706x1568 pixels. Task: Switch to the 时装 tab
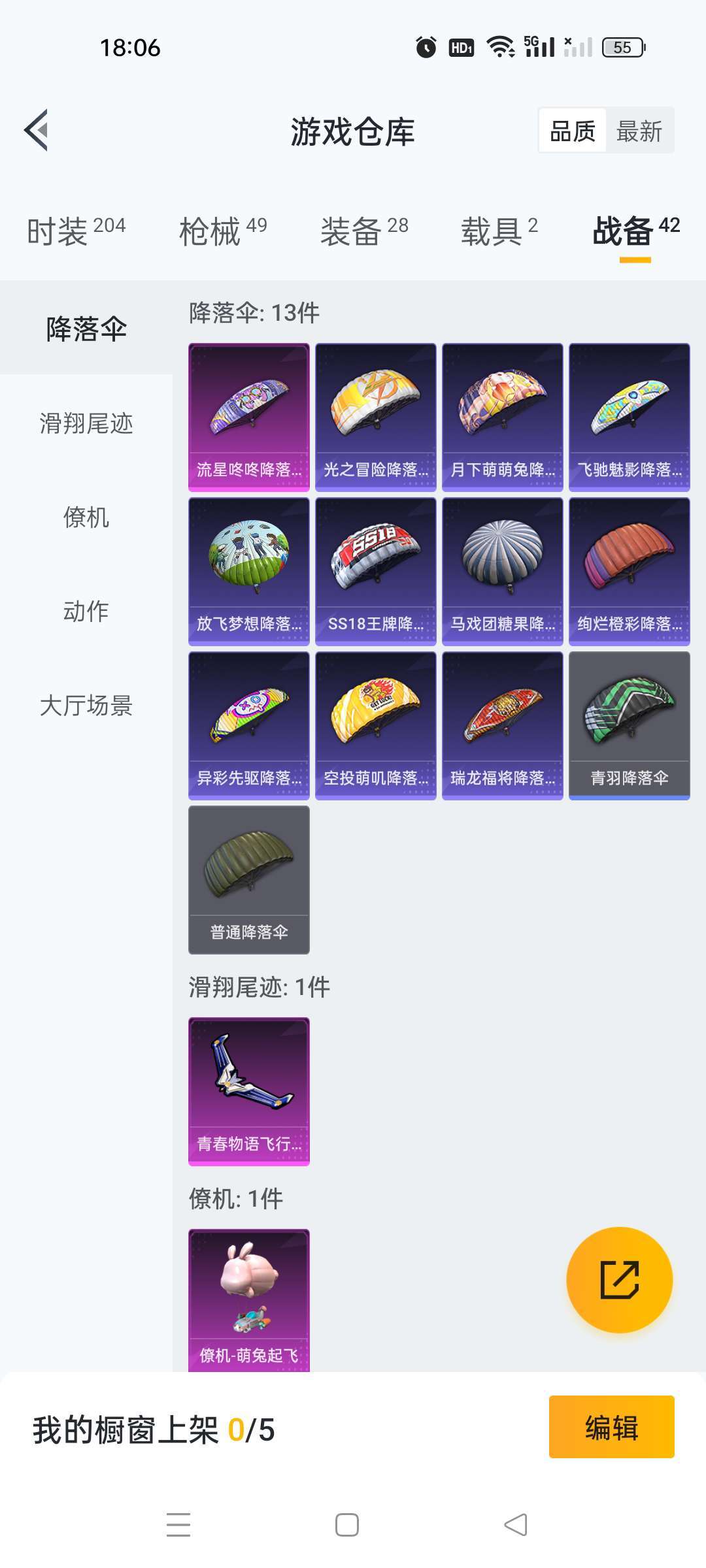pyautogui.click(x=76, y=231)
